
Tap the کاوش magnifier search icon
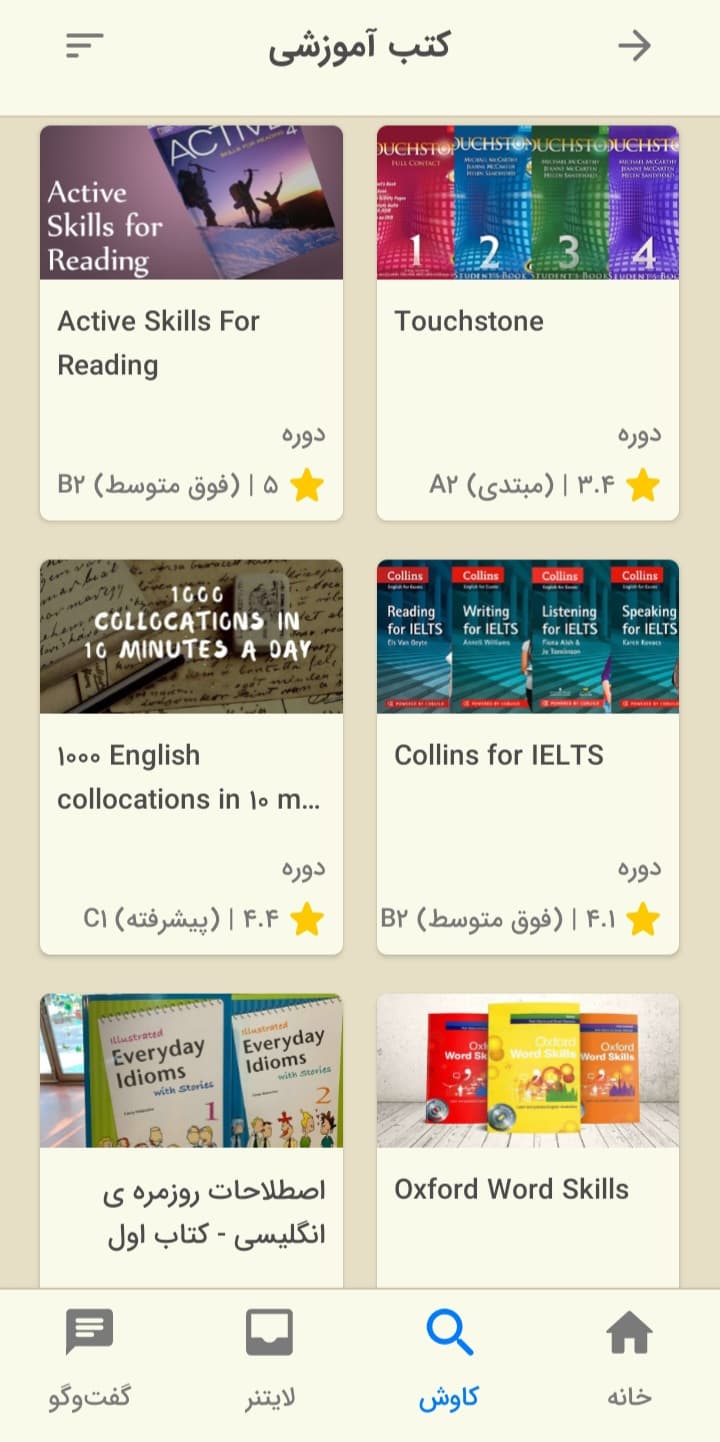[450, 1332]
